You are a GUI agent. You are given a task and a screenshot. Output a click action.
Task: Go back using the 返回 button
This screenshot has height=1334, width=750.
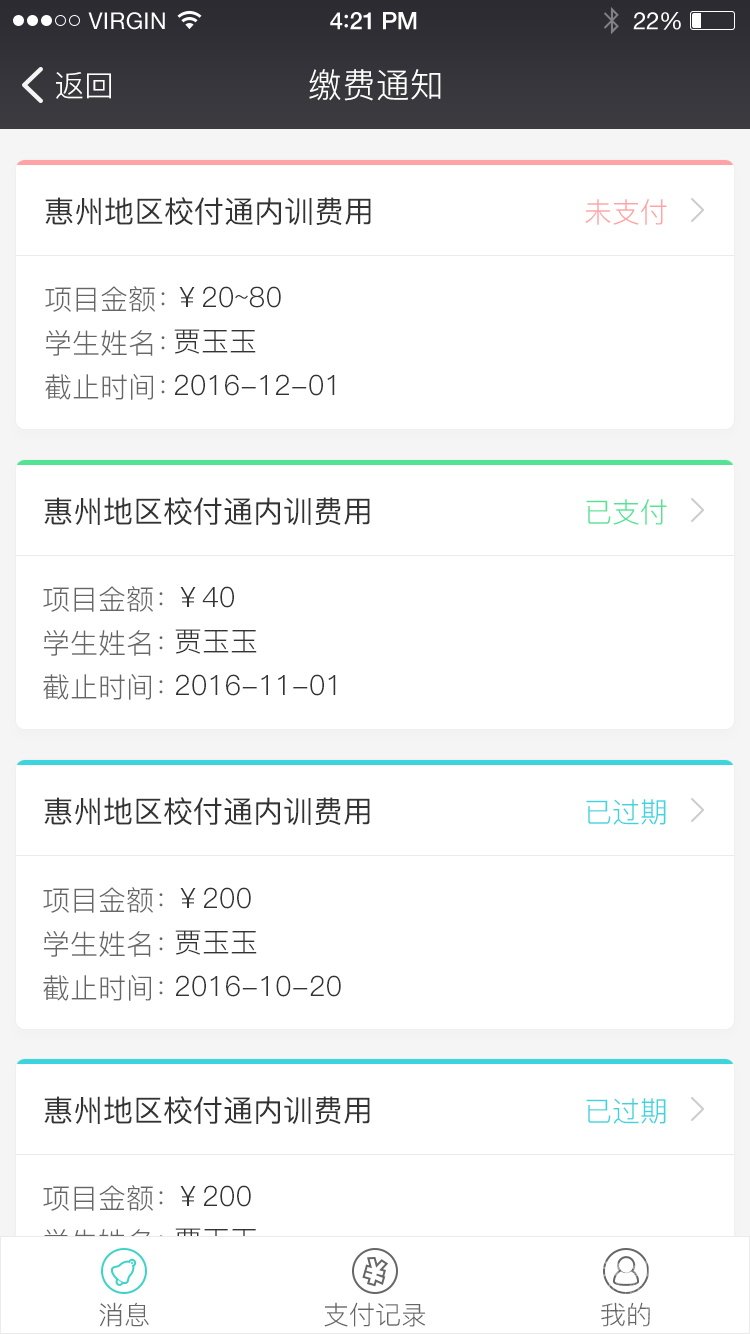coord(67,86)
